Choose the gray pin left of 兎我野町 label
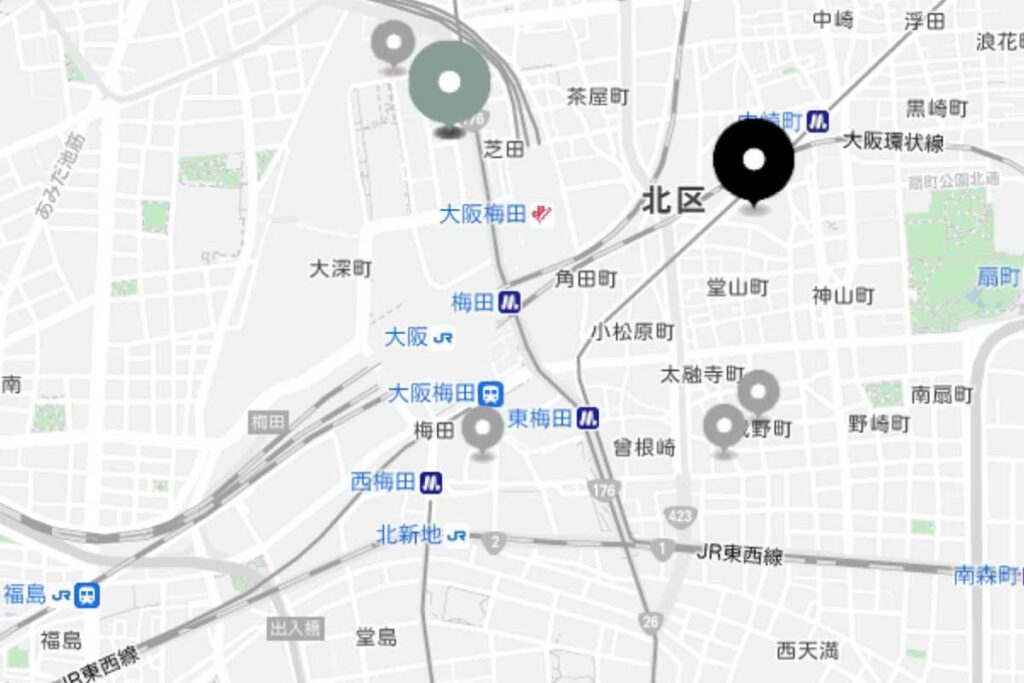 (724, 426)
